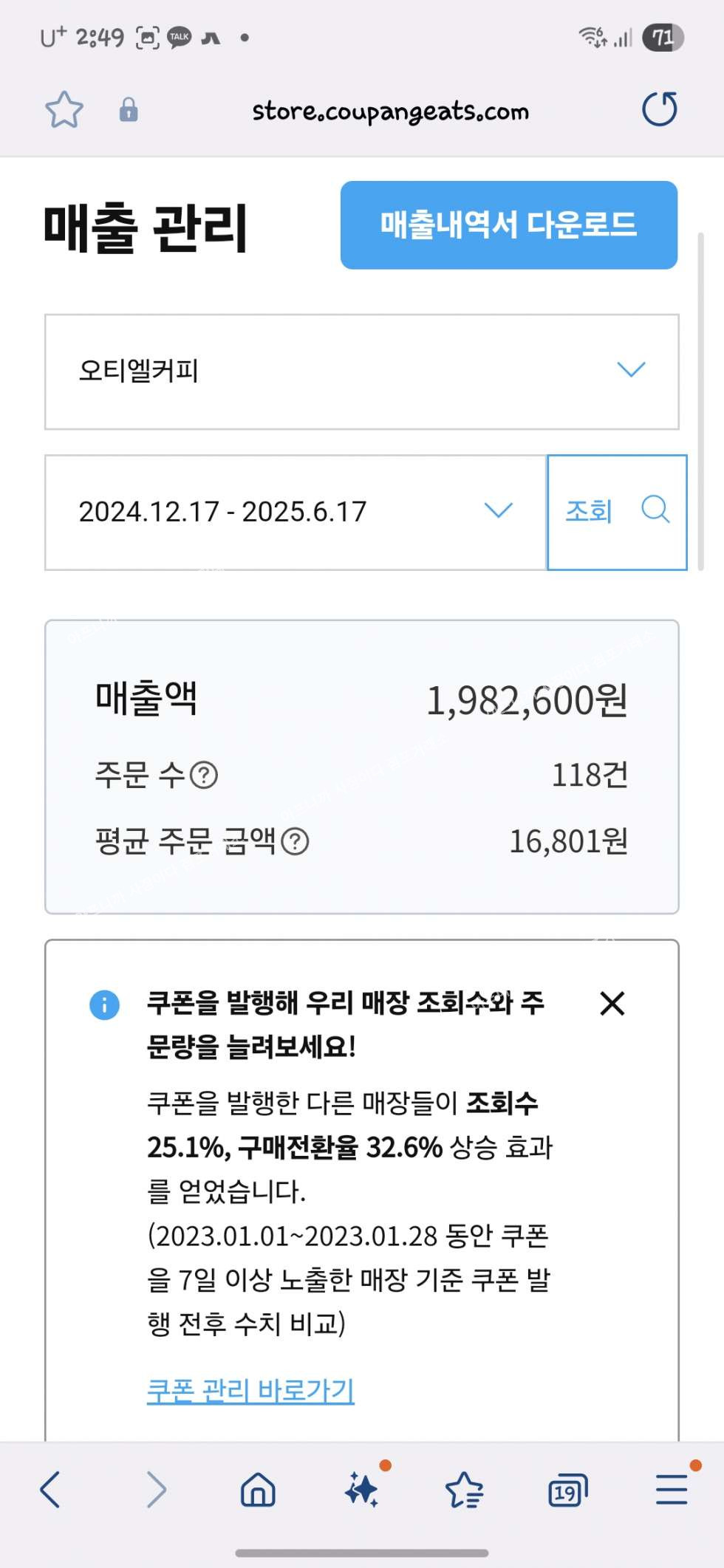View the 19 open tabs
Image resolution: width=724 pixels, height=1568 pixels.
tap(567, 1490)
